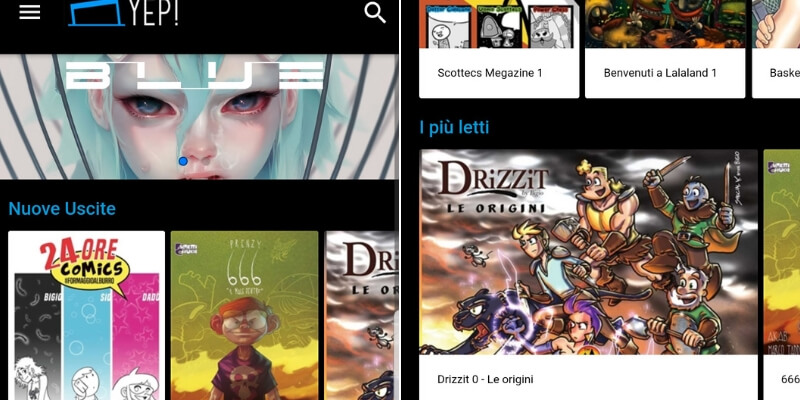Open Drizzit 0 - Le origini card

[588, 270]
